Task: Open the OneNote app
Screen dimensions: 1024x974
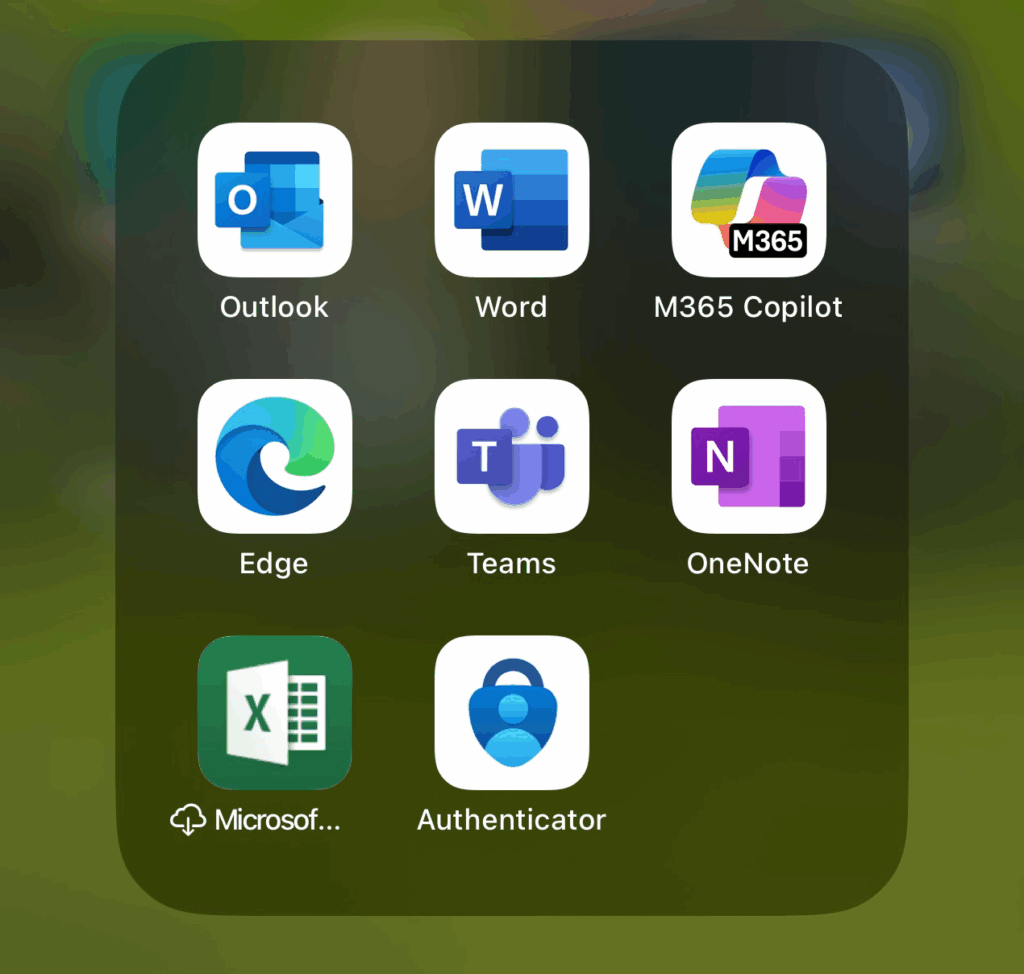Action: point(748,456)
